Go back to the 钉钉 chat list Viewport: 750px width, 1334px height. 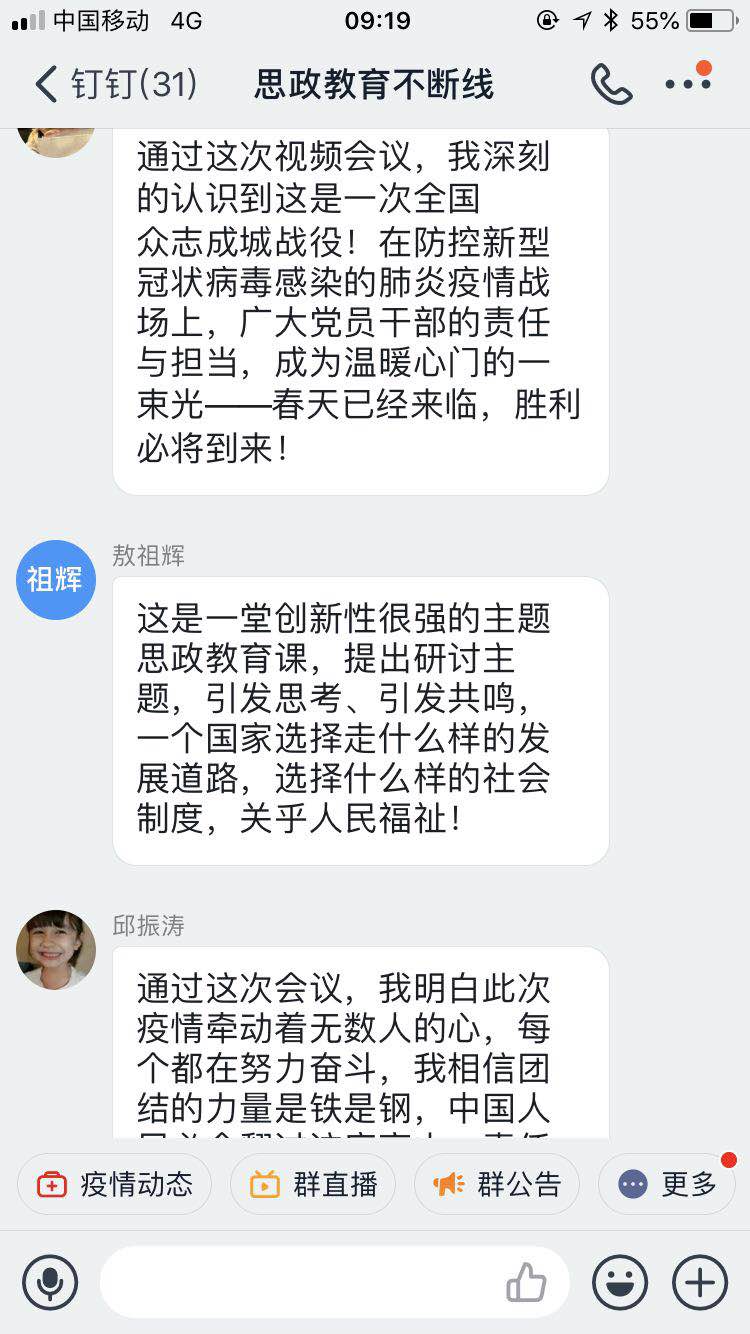coord(115,84)
